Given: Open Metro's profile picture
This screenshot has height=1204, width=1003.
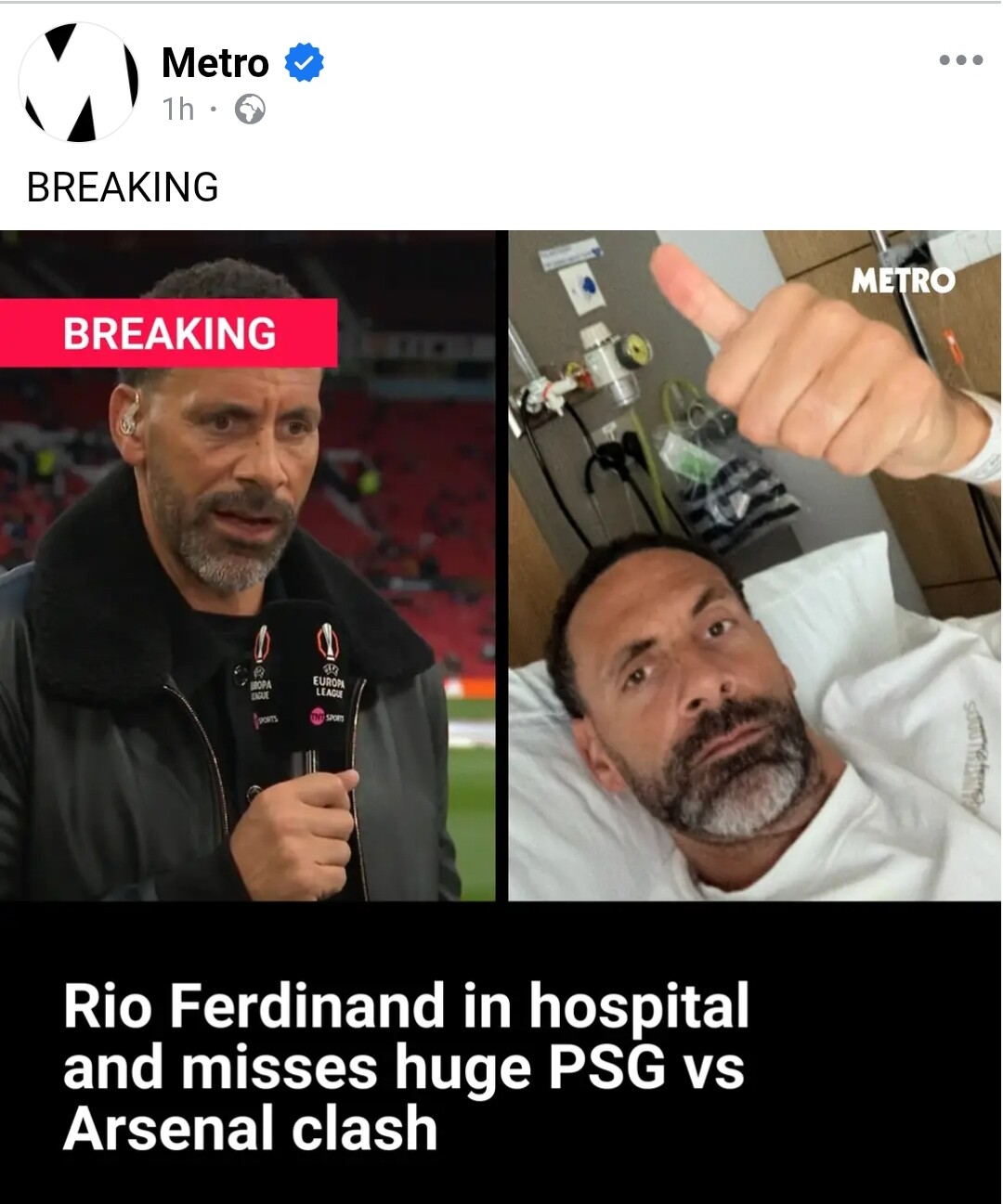Looking at the screenshot, I should (x=78, y=82).
